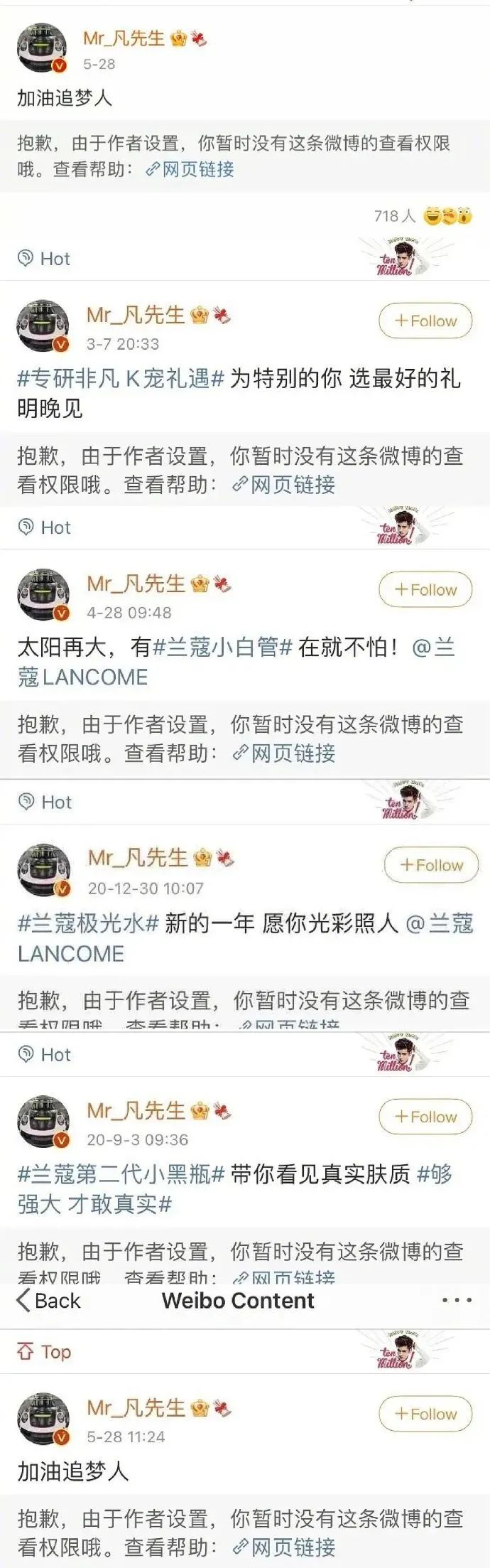The width and height of the screenshot is (490, 1568).
Task: Open hashtag #兰蔻第二代小黑瓶#
Action: coord(121,1174)
